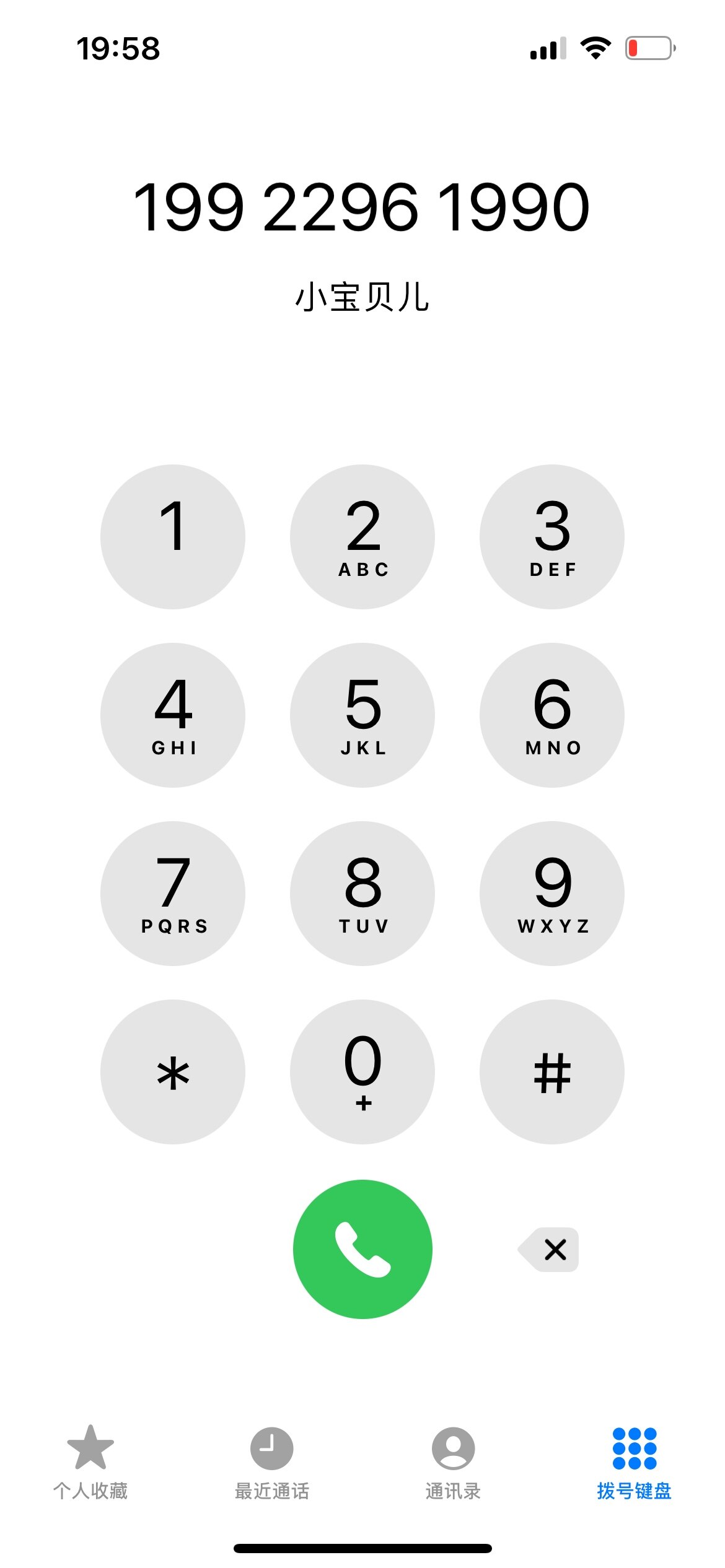Call the dialed number with green button
The image size is (725, 1568).
coord(362,1249)
